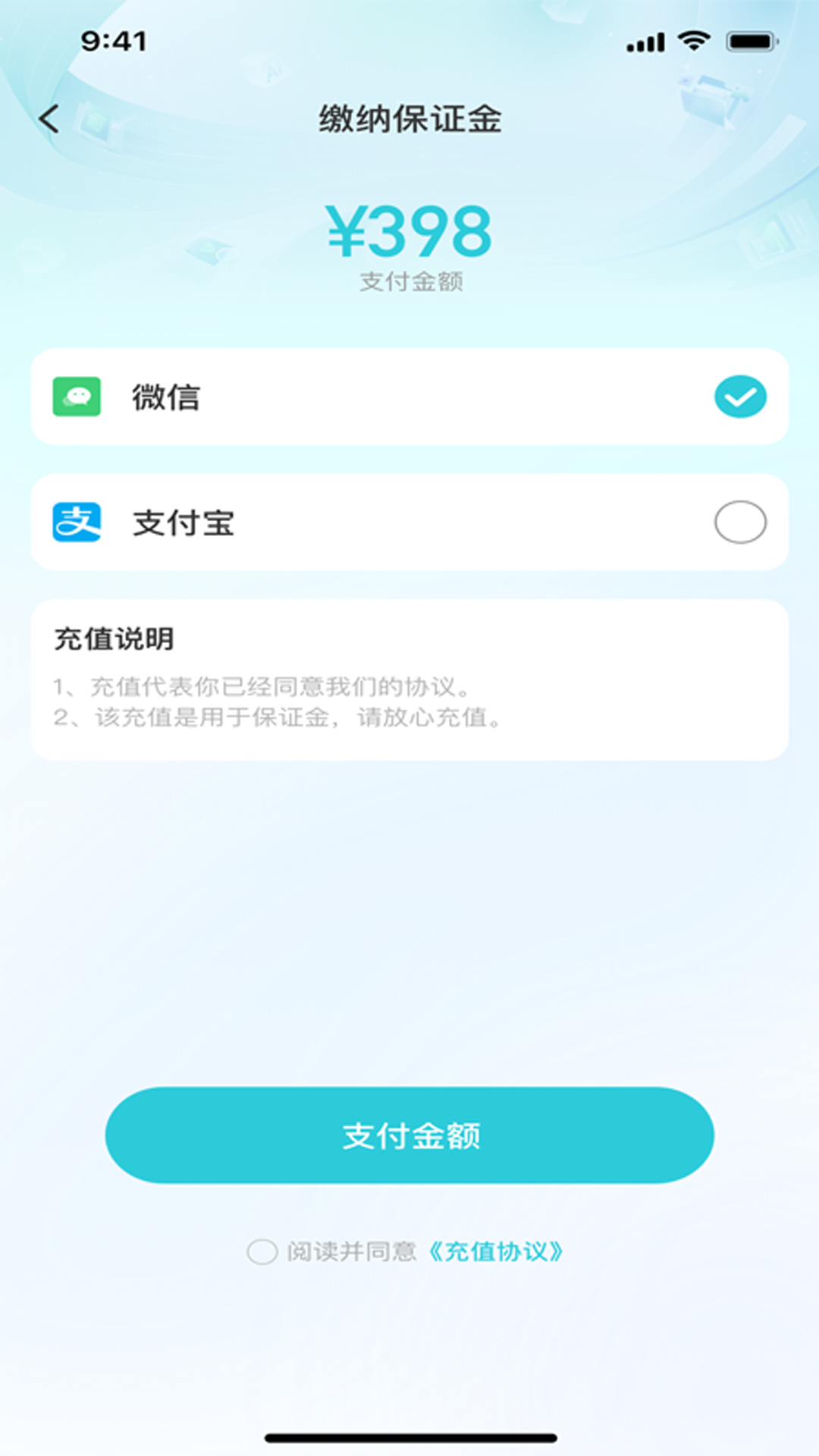Tap the Alipay payment icon
Screen dimensions: 819x1456
pos(77,520)
